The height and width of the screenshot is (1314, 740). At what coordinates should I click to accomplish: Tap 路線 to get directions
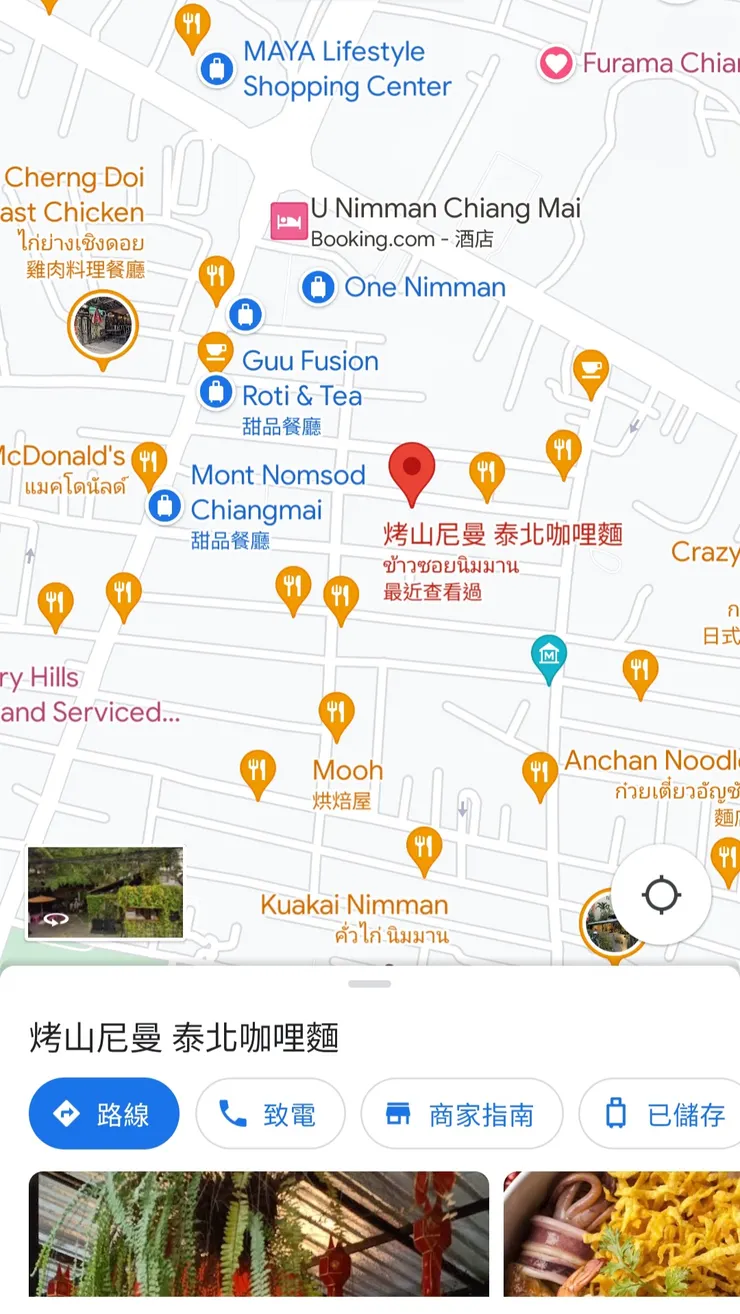point(104,1113)
